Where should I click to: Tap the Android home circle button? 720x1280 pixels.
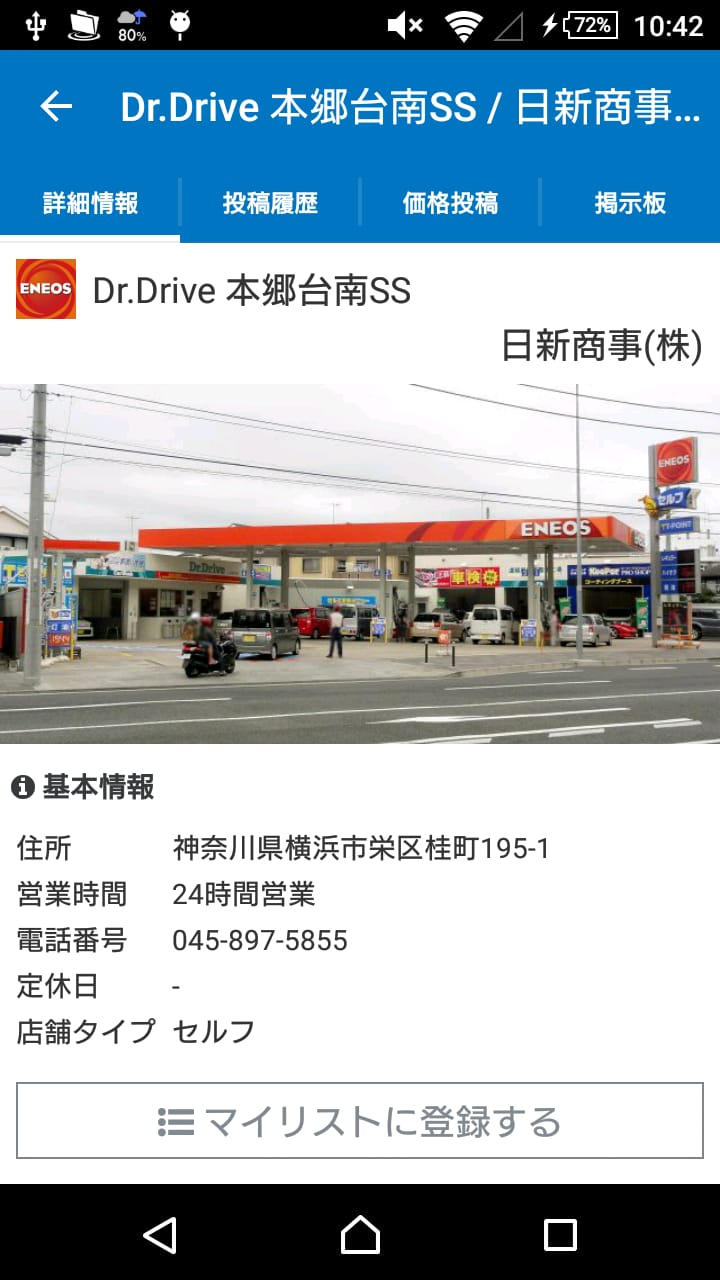[x=360, y=1237]
